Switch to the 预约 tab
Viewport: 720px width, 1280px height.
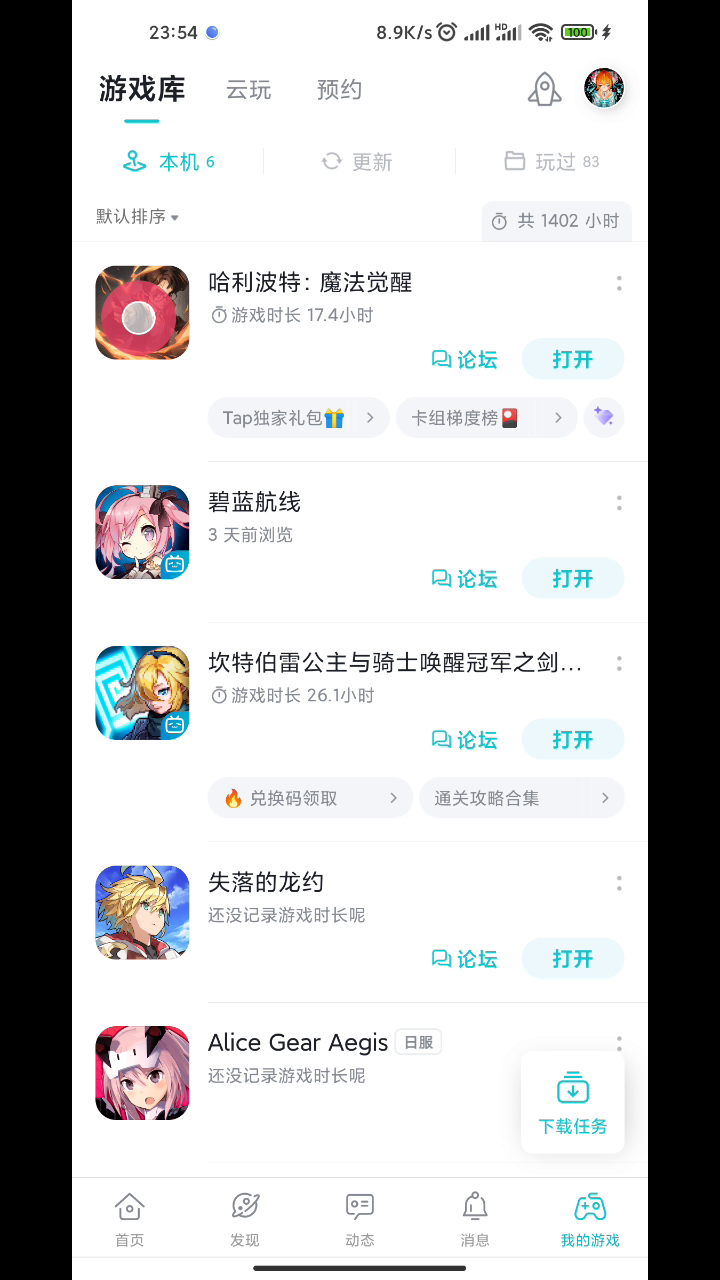point(339,90)
